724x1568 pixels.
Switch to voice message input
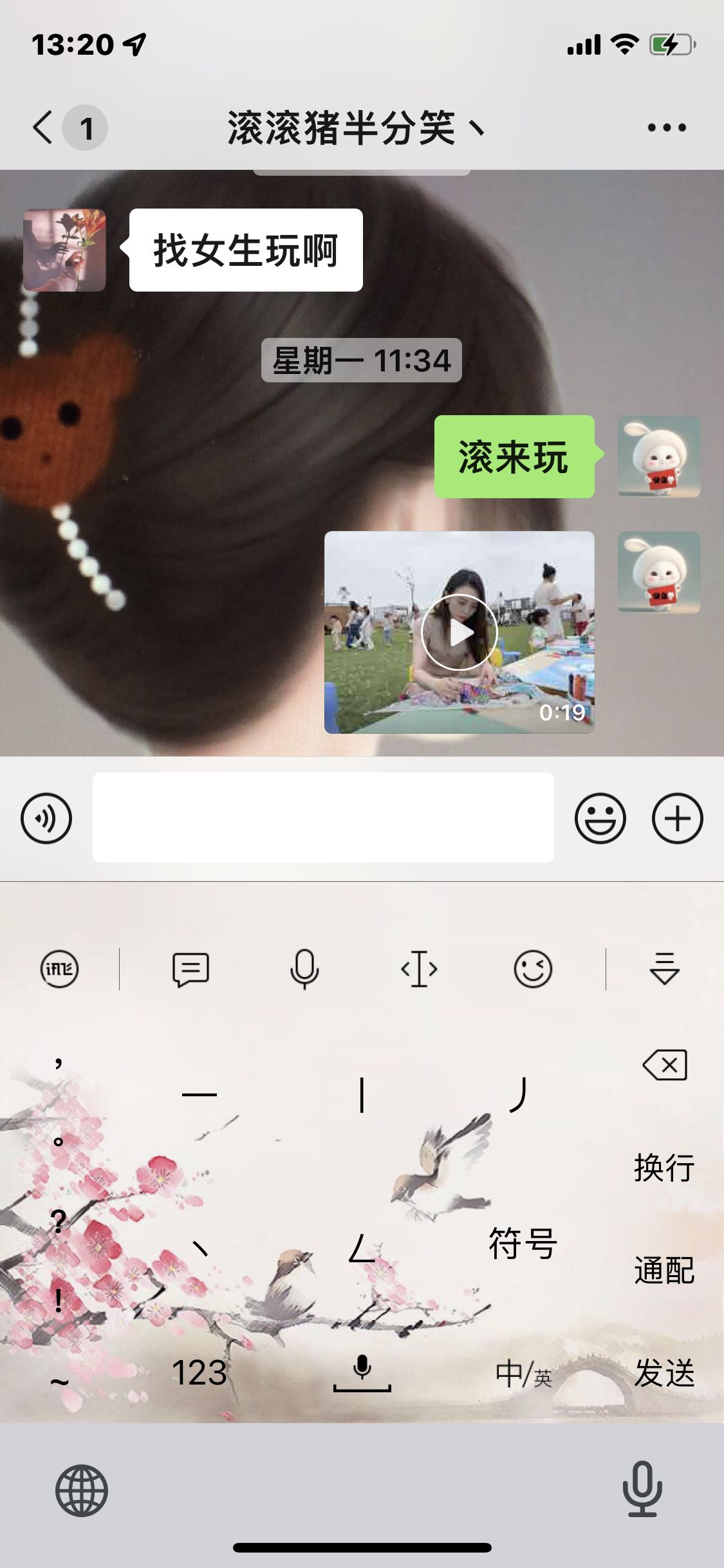tap(46, 818)
